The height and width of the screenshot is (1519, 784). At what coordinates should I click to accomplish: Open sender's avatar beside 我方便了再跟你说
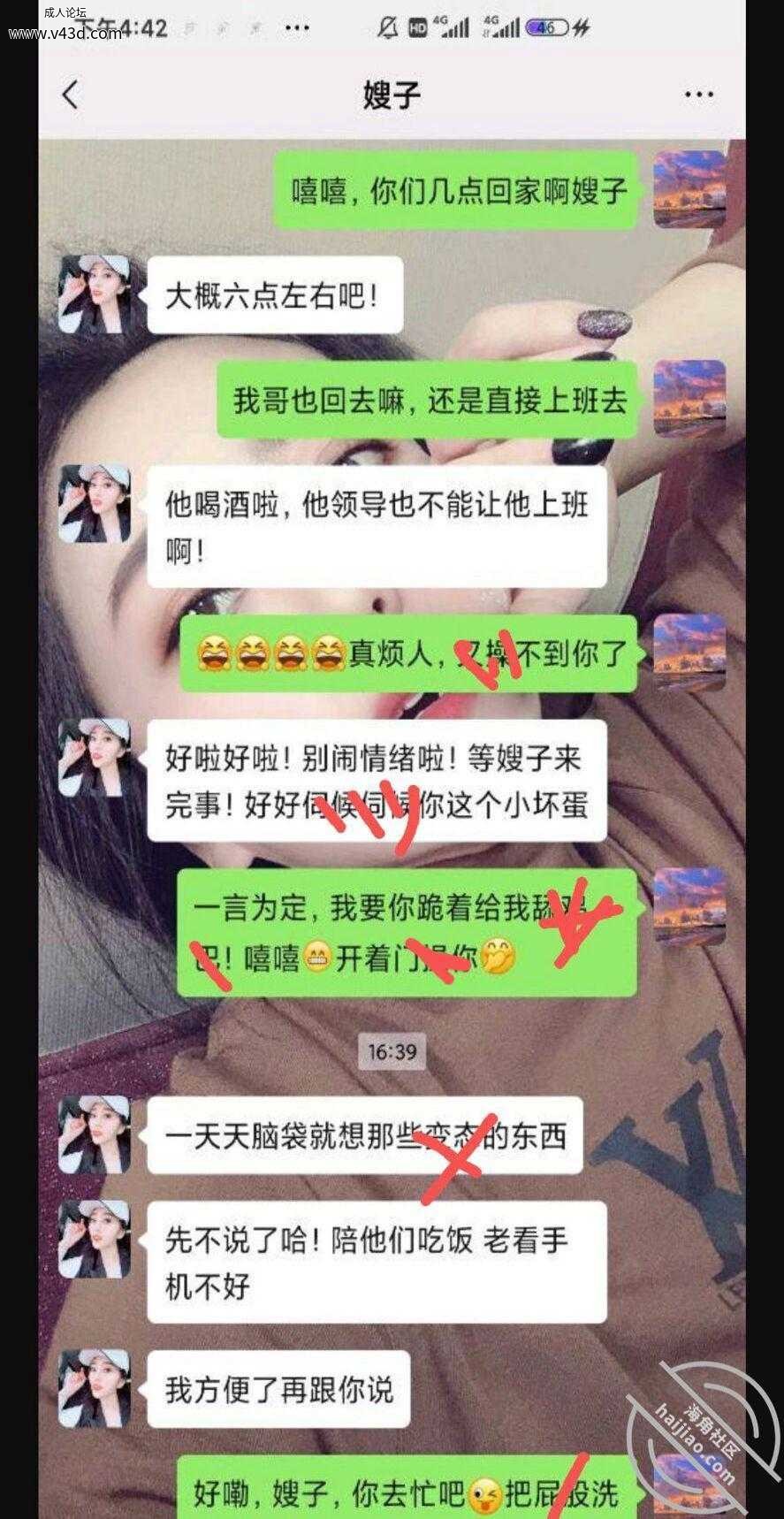95,1388
